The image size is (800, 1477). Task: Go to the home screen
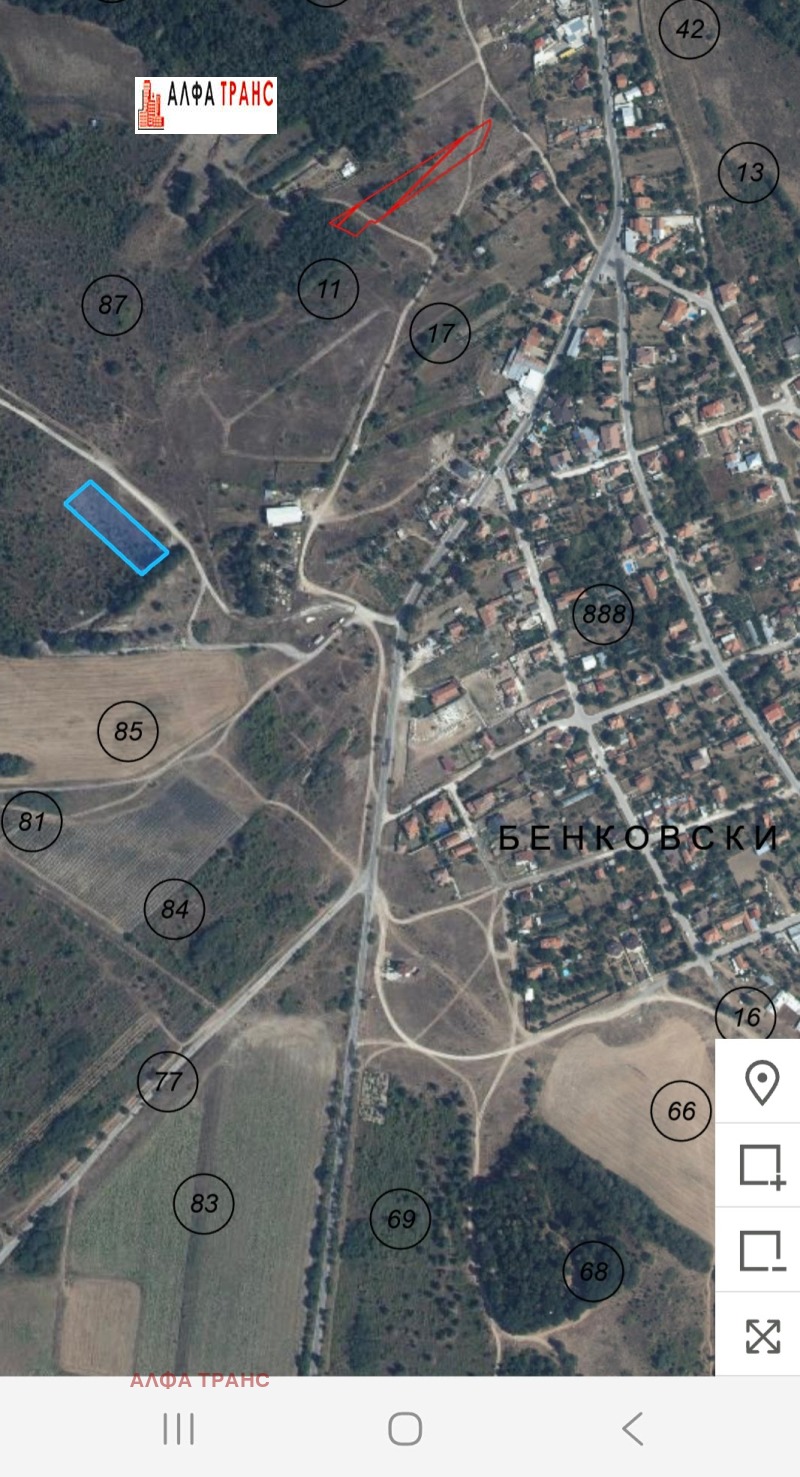(x=405, y=1429)
